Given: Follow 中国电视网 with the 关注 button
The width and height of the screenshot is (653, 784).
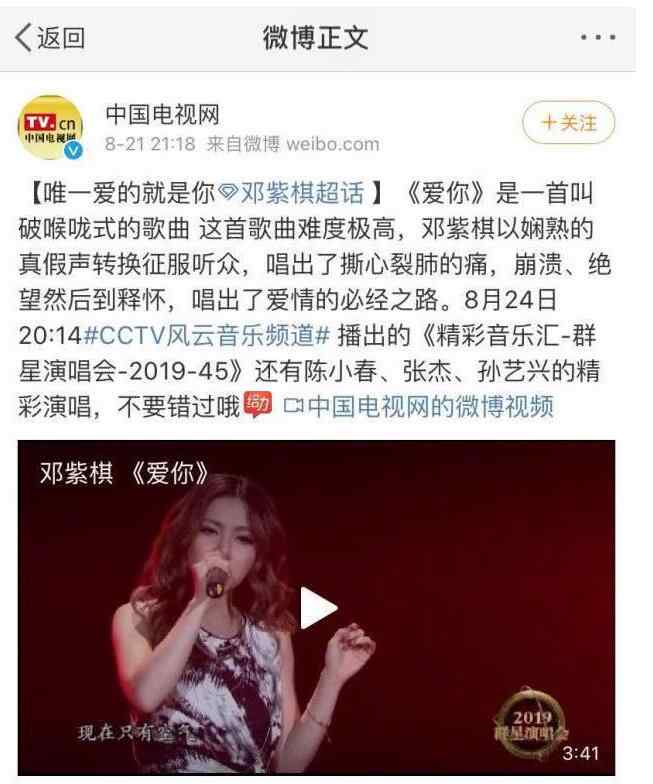Looking at the screenshot, I should click(x=568, y=123).
